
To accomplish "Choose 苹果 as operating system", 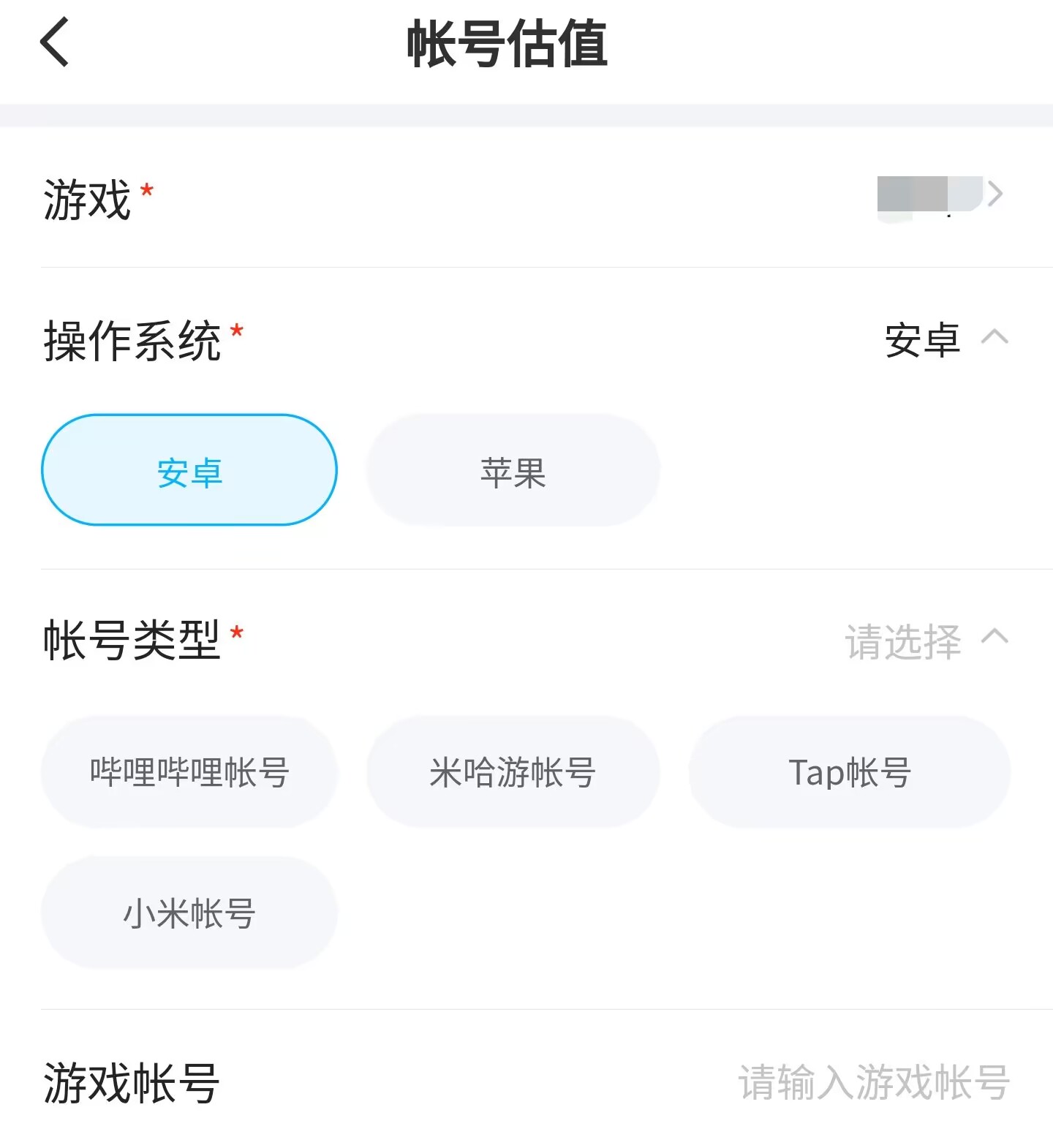I will 513,470.
